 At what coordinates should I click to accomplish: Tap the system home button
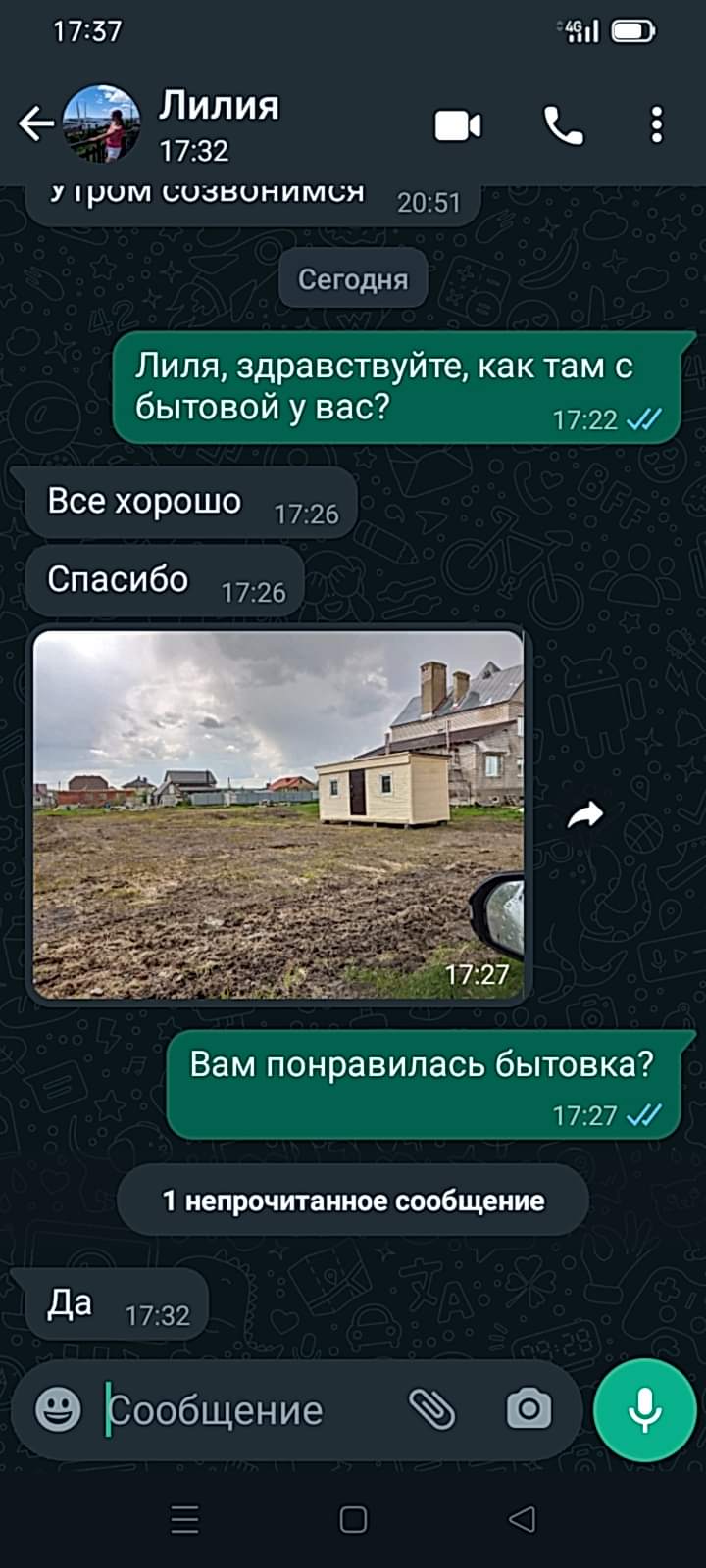pos(353,1520)
